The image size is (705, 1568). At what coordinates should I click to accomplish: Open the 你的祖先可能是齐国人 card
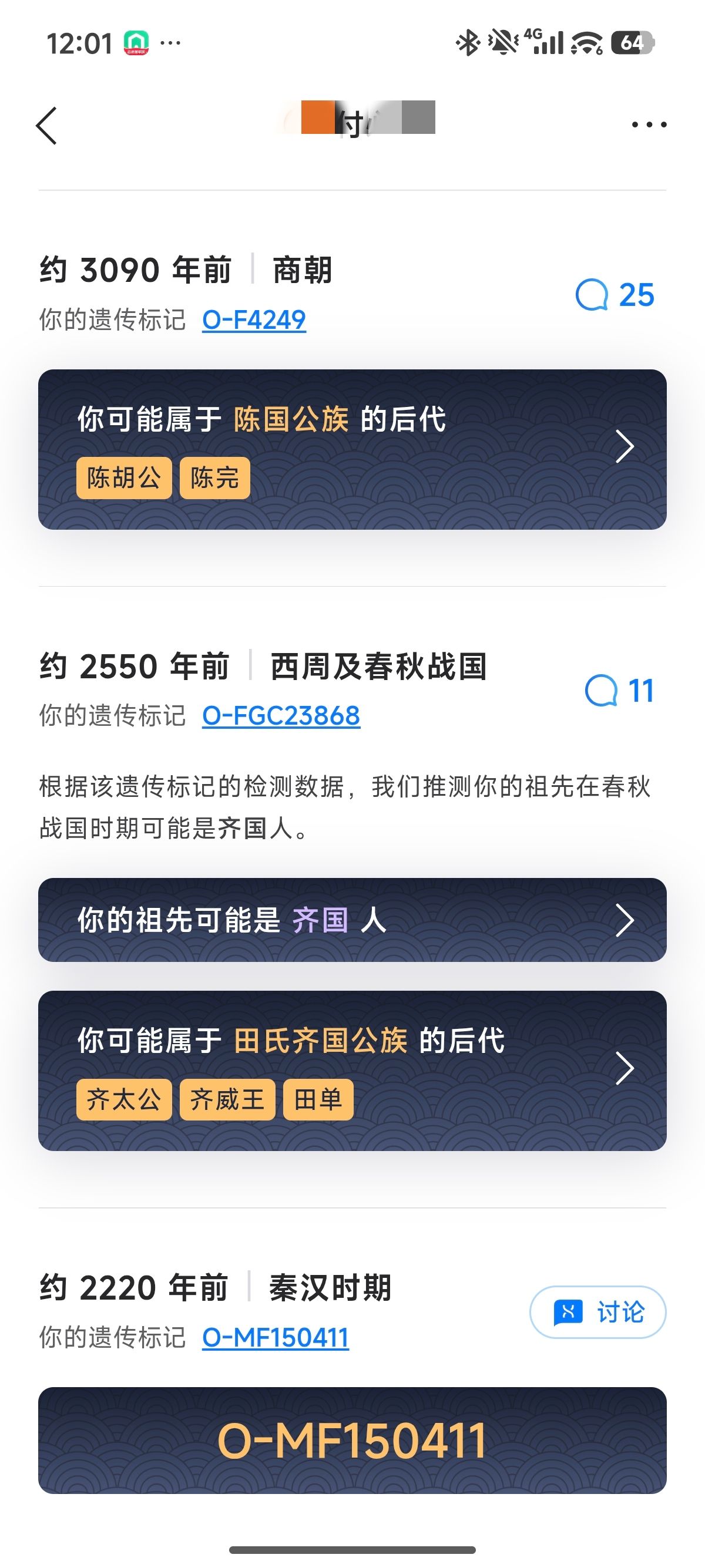352,920
